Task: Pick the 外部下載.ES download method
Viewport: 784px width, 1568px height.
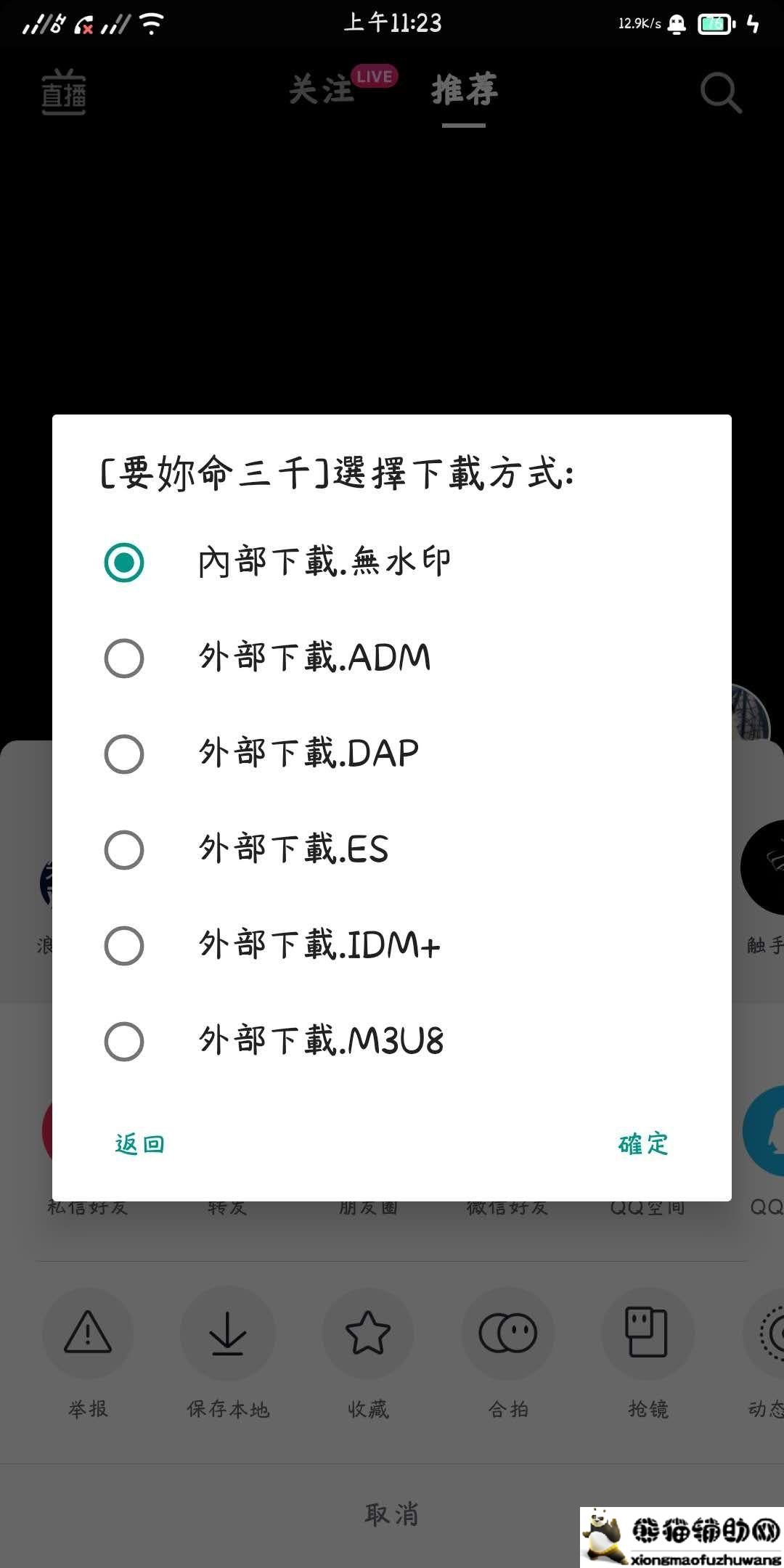Action: click(124, 850)
